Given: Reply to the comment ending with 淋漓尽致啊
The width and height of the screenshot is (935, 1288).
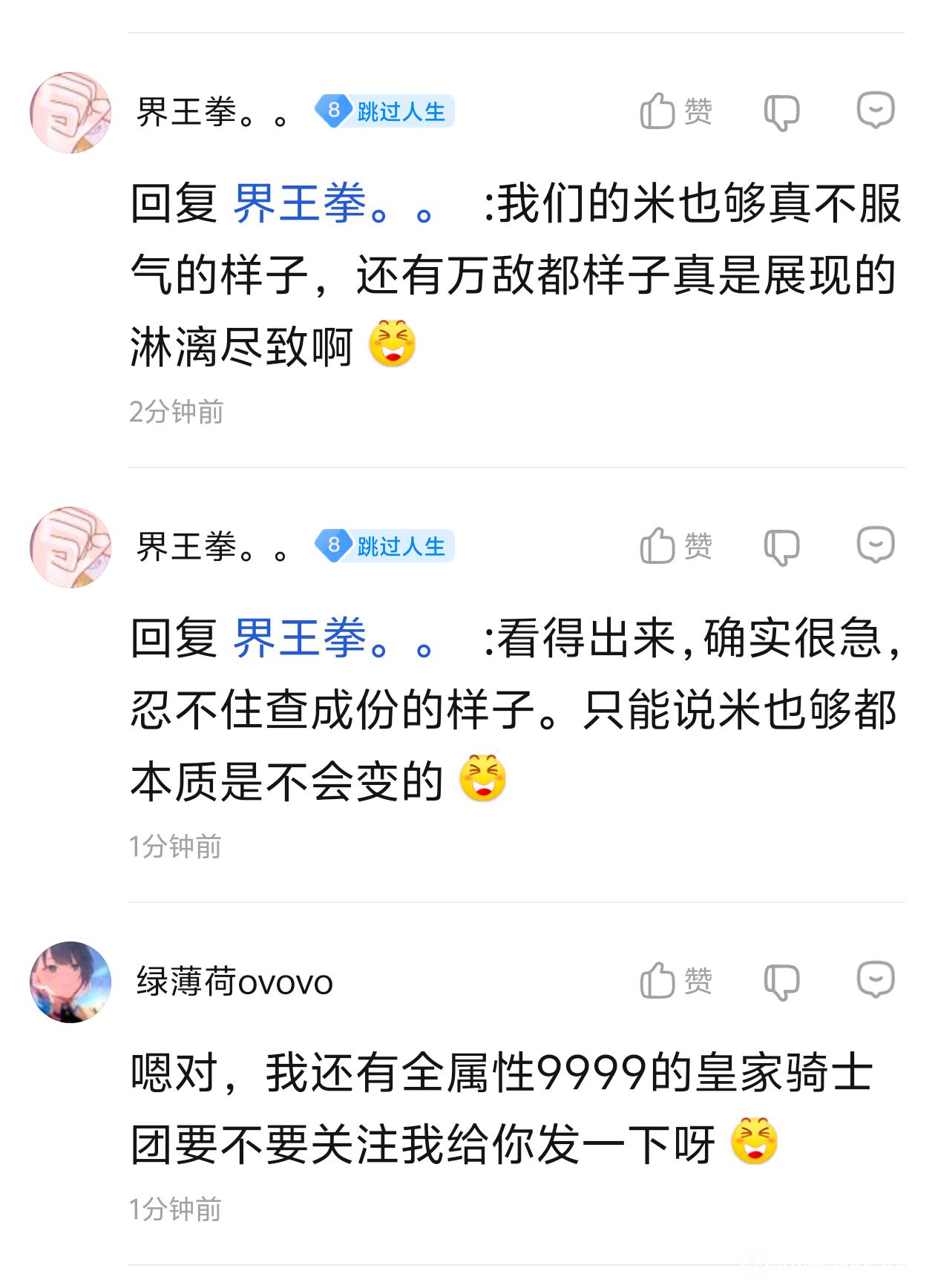Looking at the screenshot, I should point(876,111).
